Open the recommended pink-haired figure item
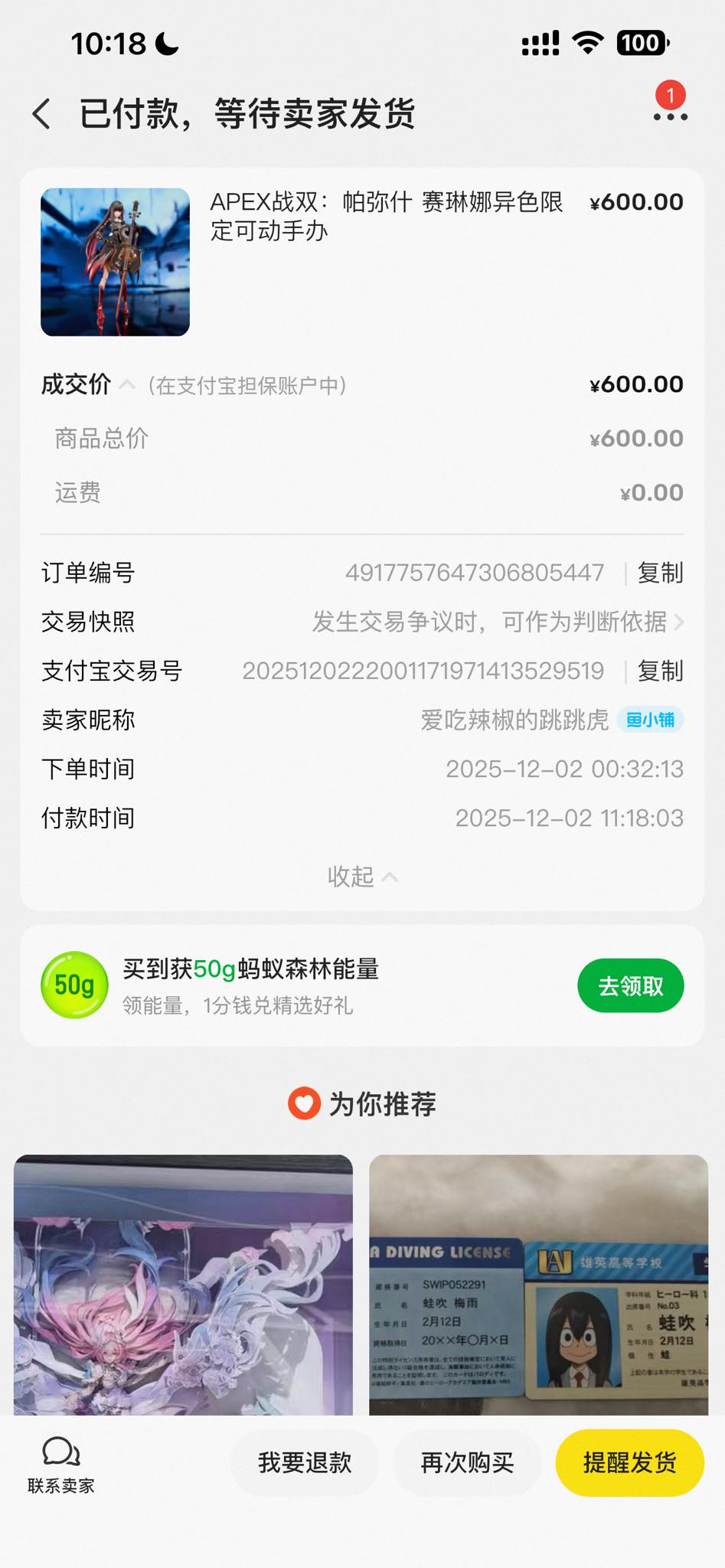This screenshot has width=725, height=1568. click(x=184, y=1285)
